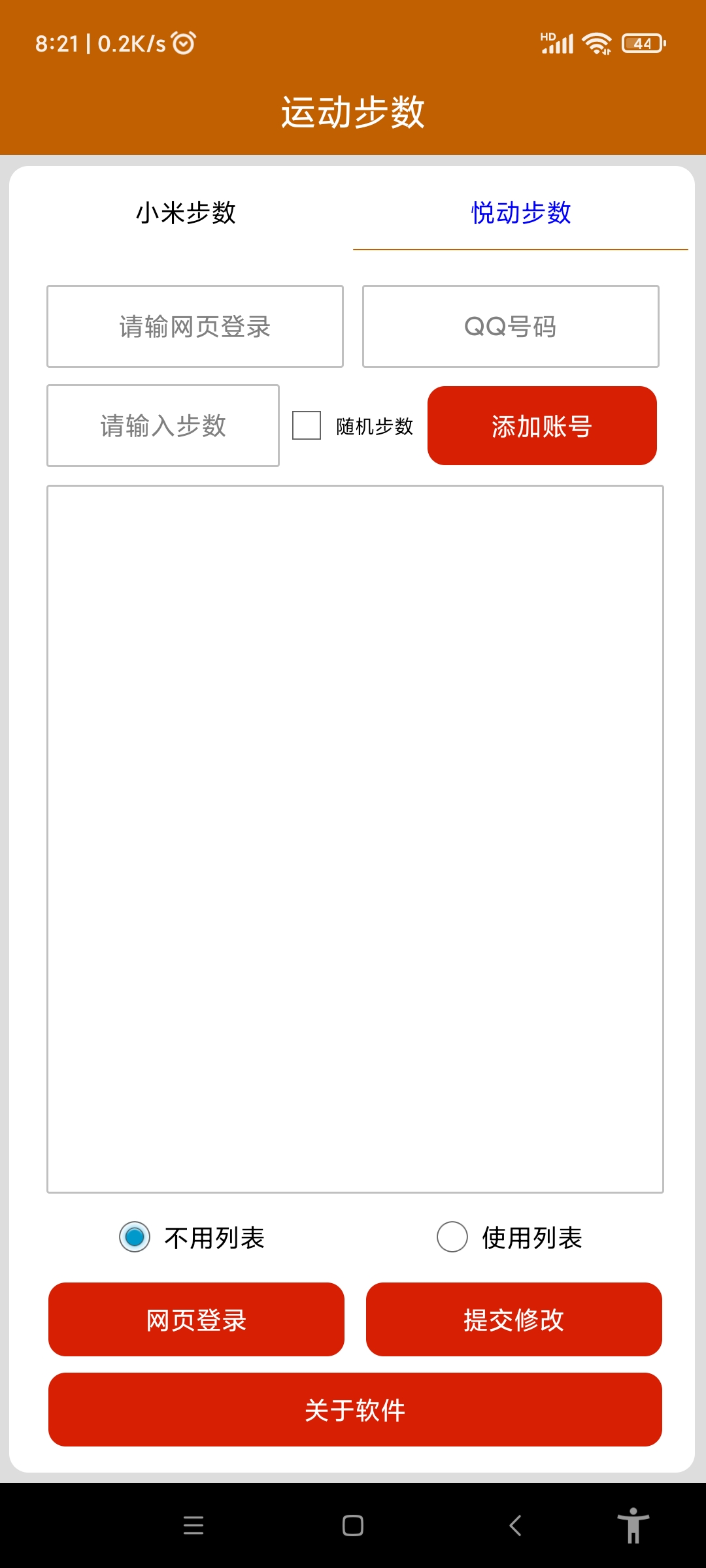The image size is (706, 1568).
Task: Submit changes with 提交修改
Action: coord(514,1319)
